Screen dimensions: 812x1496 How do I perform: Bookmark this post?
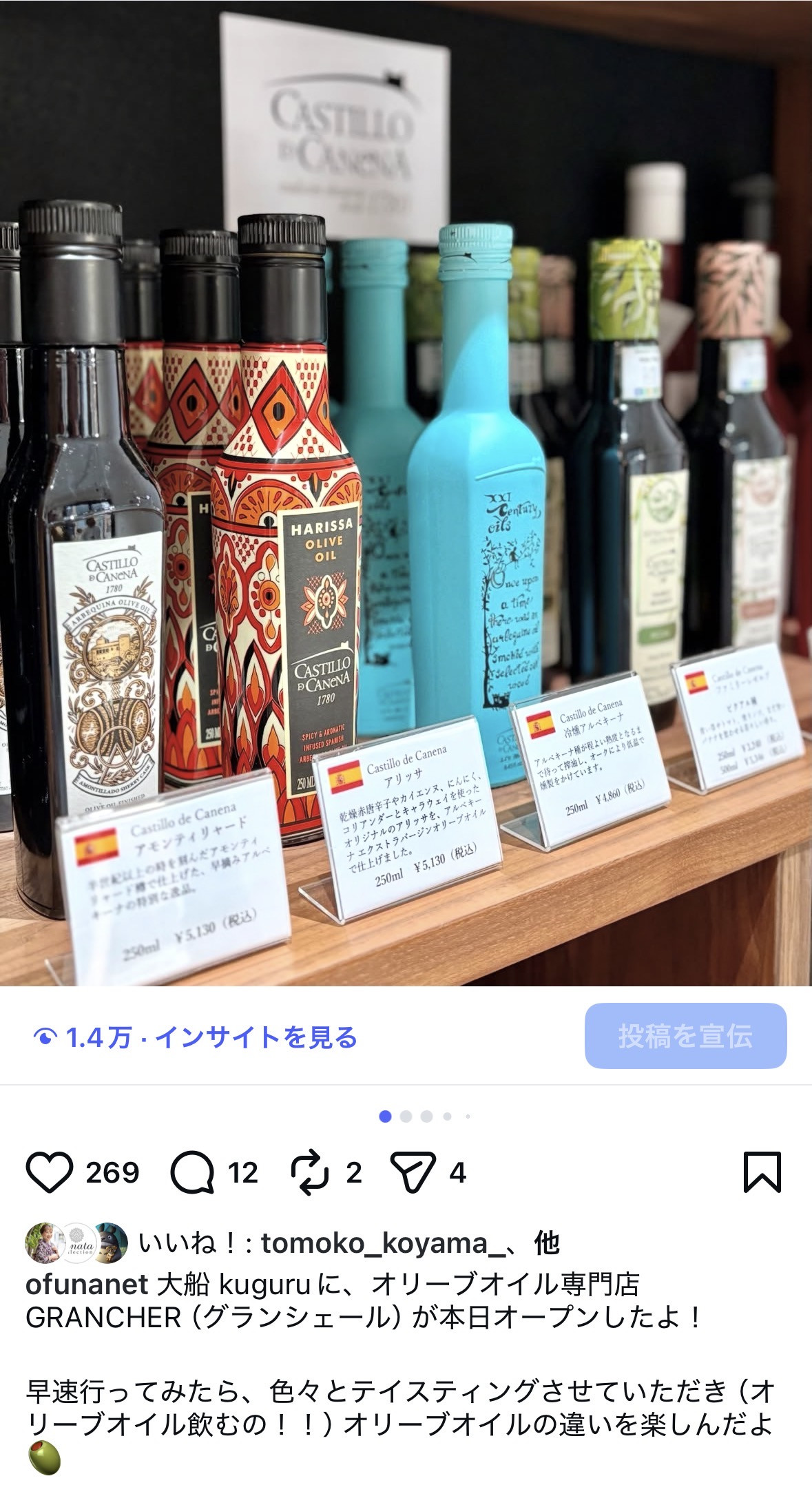(x=762, y=1172)
